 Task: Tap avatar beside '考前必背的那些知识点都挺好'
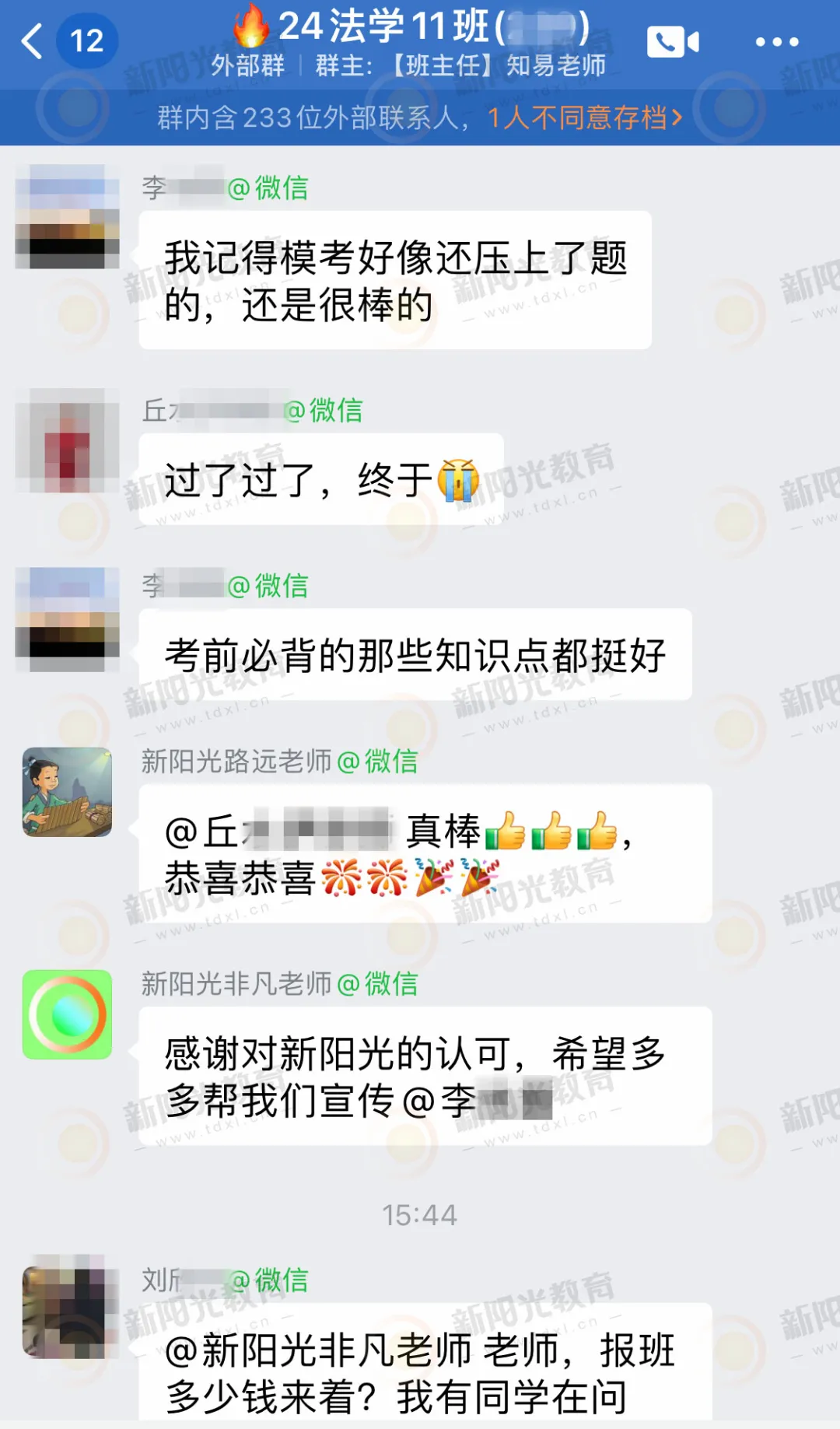click(x=67, y=619)
